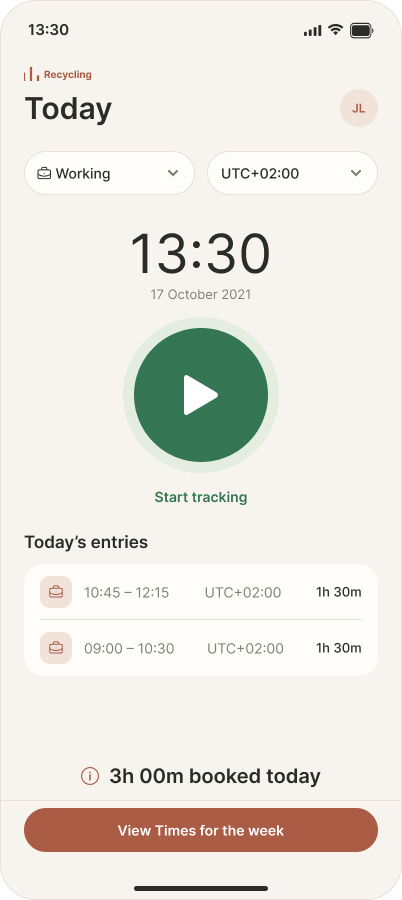Open the 10:45 – 12:15 entry

click(201, 592)
